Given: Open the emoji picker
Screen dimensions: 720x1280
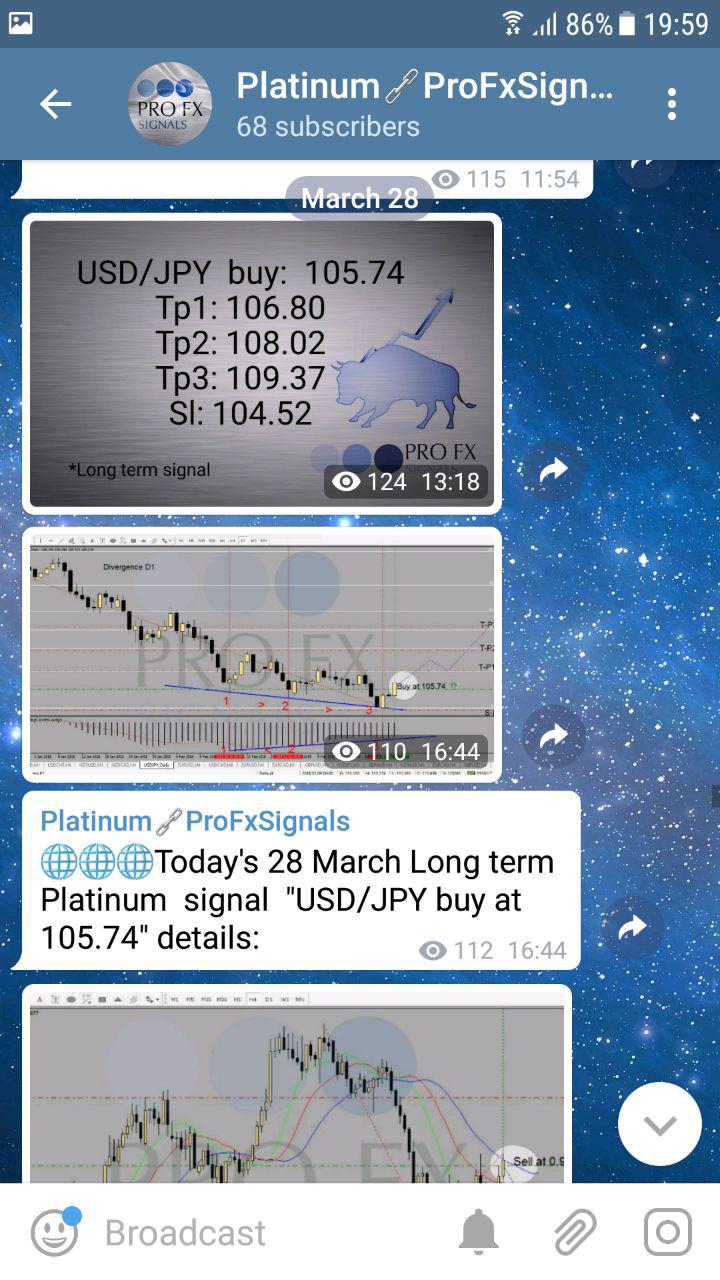Looking at the screenshot, I should (54, 1232).
